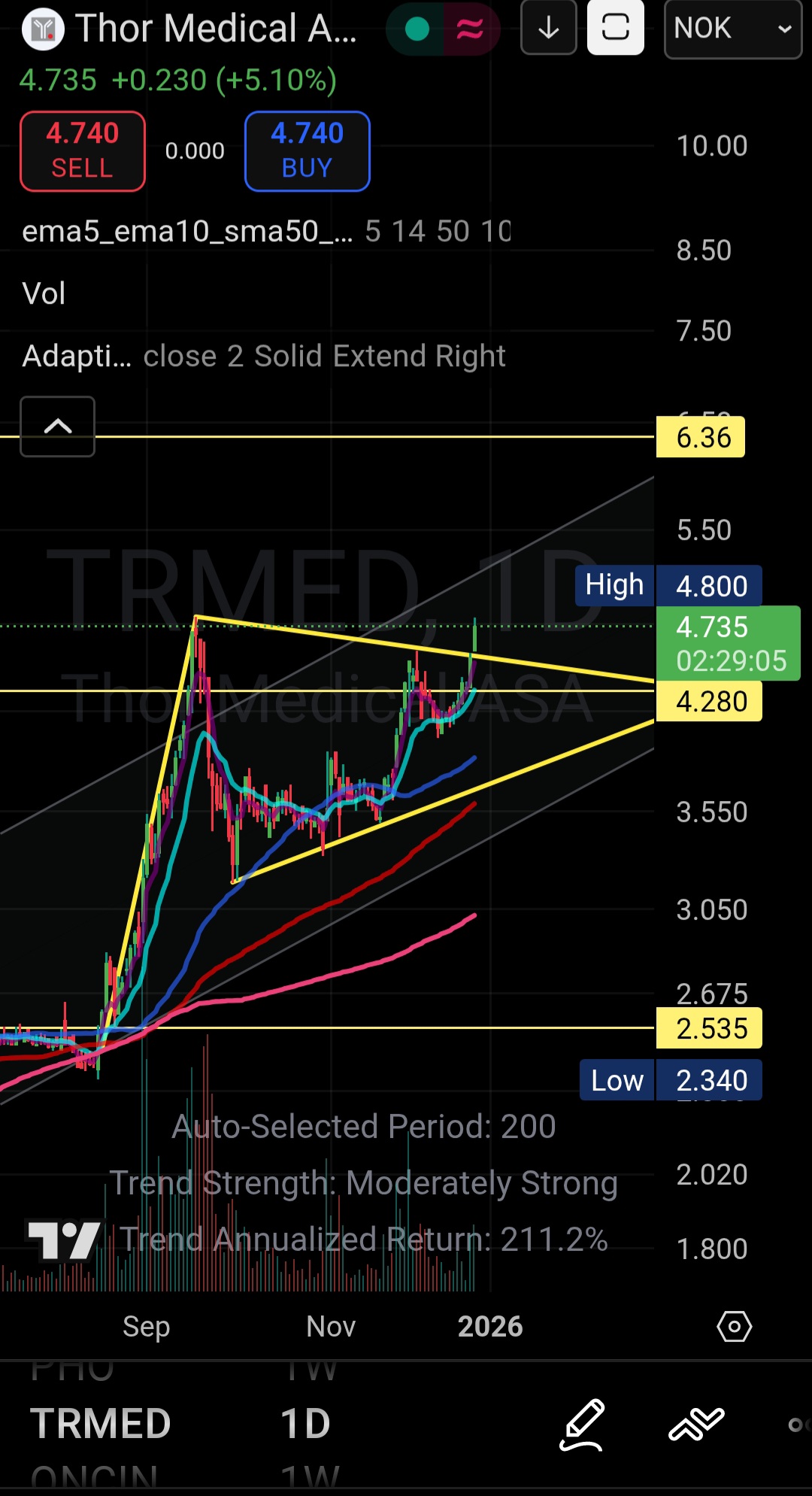Viewport: 812px width, 1496px height.
Task: Open the ema5_ema10_sma50 indicator legend
Action: pyautogui.click(x=187, y=232)
